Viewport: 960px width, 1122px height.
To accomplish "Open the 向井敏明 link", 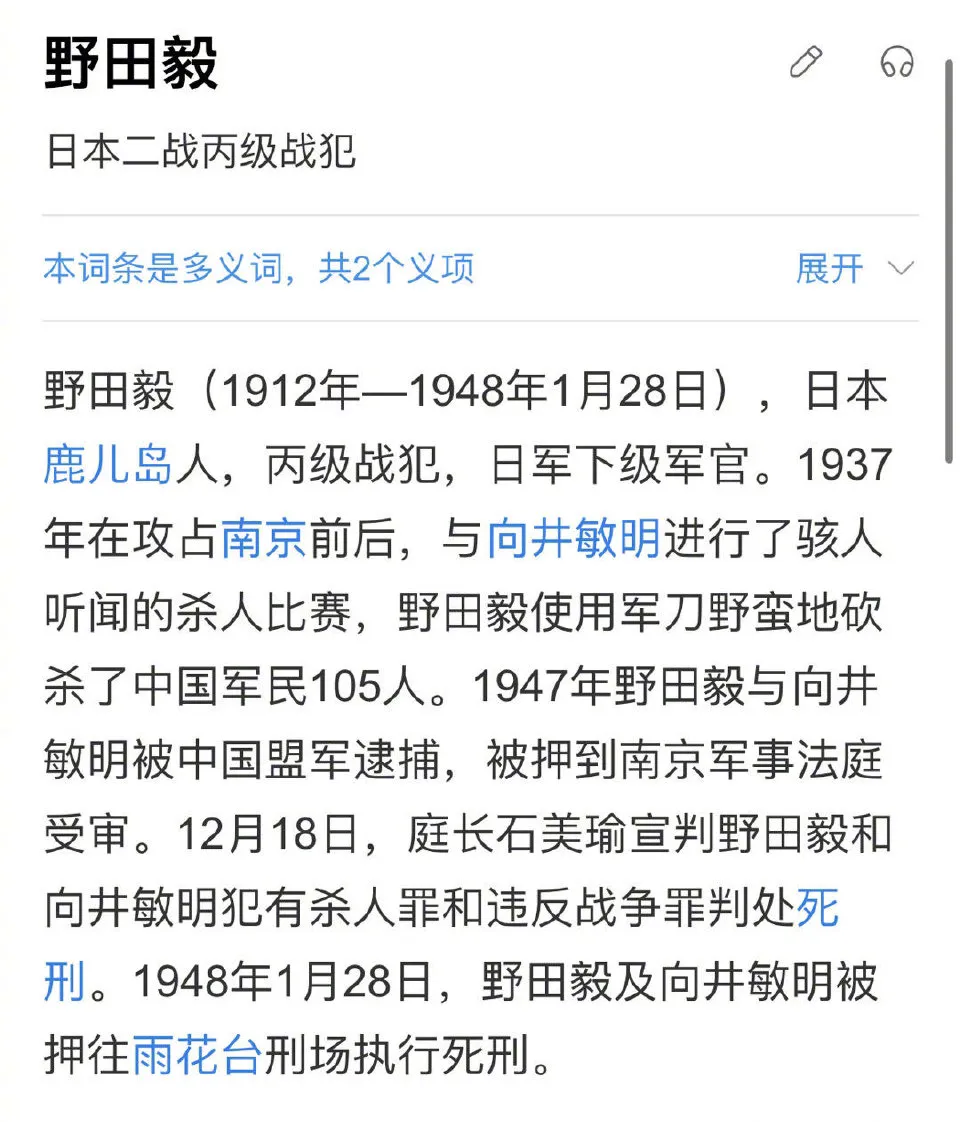I will click(x=574, y=539).
